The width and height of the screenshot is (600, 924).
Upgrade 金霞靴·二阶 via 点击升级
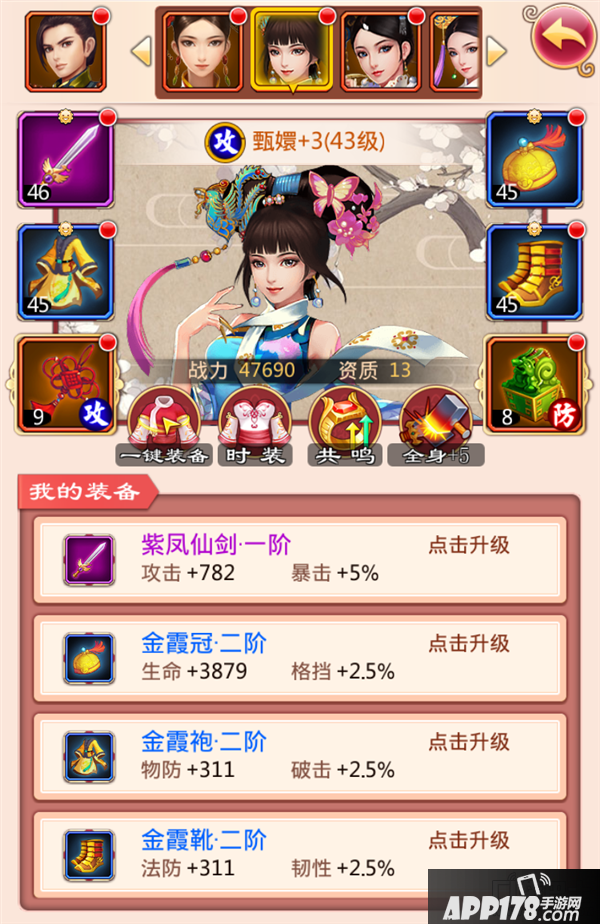(469, 840)
